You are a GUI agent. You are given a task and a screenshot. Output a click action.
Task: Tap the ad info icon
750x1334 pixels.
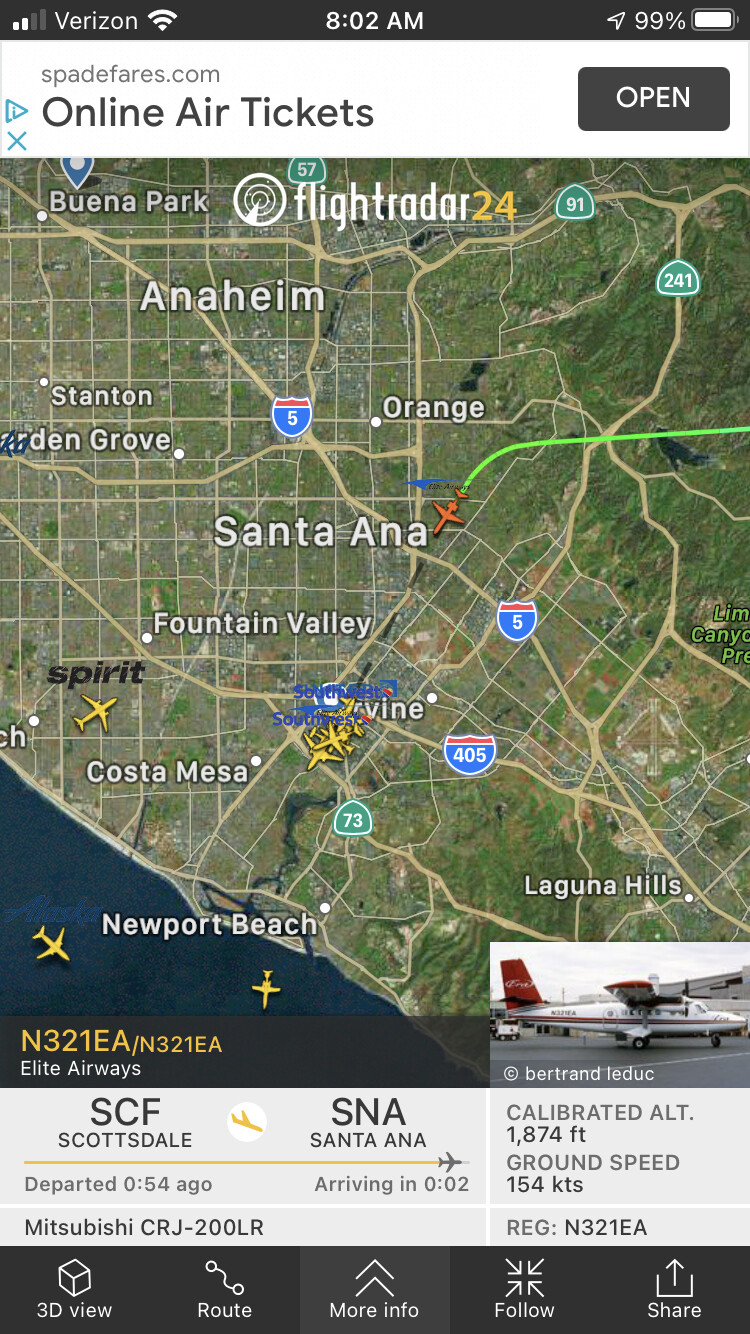(16, 109)
